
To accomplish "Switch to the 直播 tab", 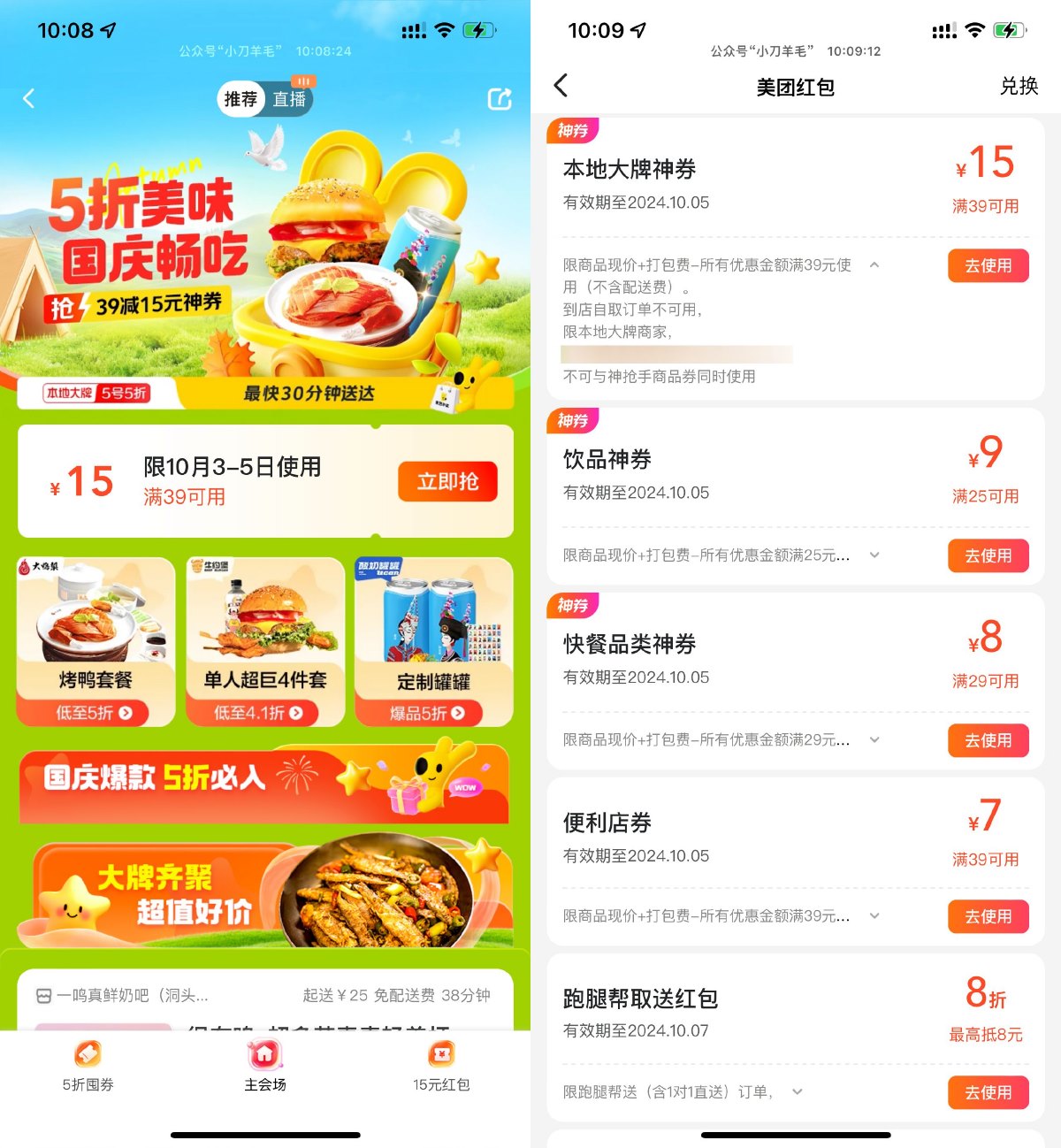I will pos(289,99).
